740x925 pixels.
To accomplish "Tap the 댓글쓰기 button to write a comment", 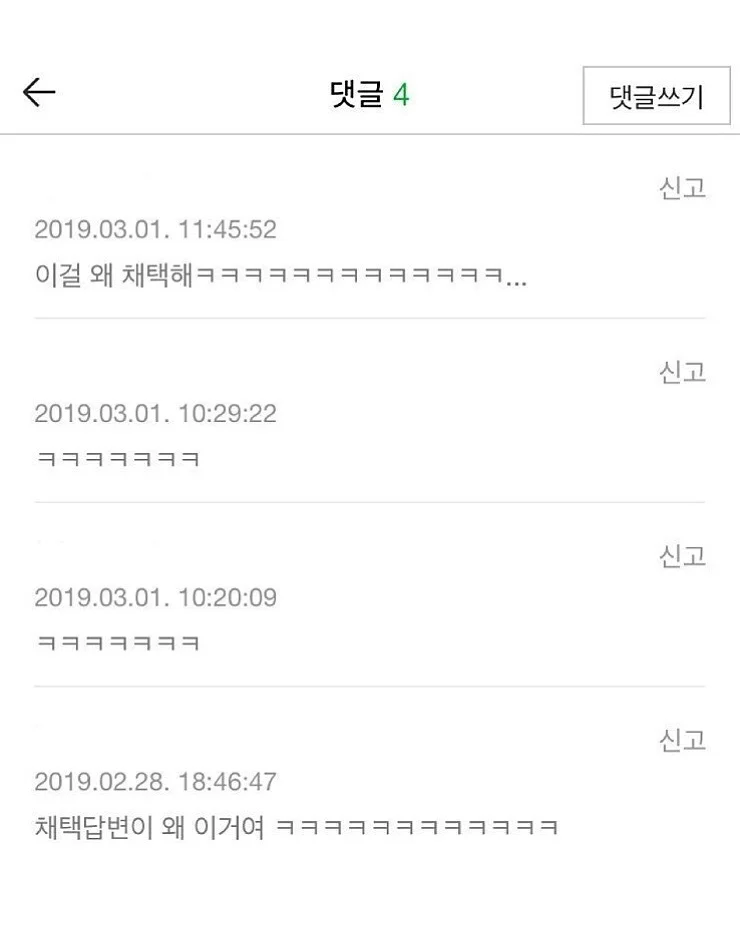I will pos(656,96).
